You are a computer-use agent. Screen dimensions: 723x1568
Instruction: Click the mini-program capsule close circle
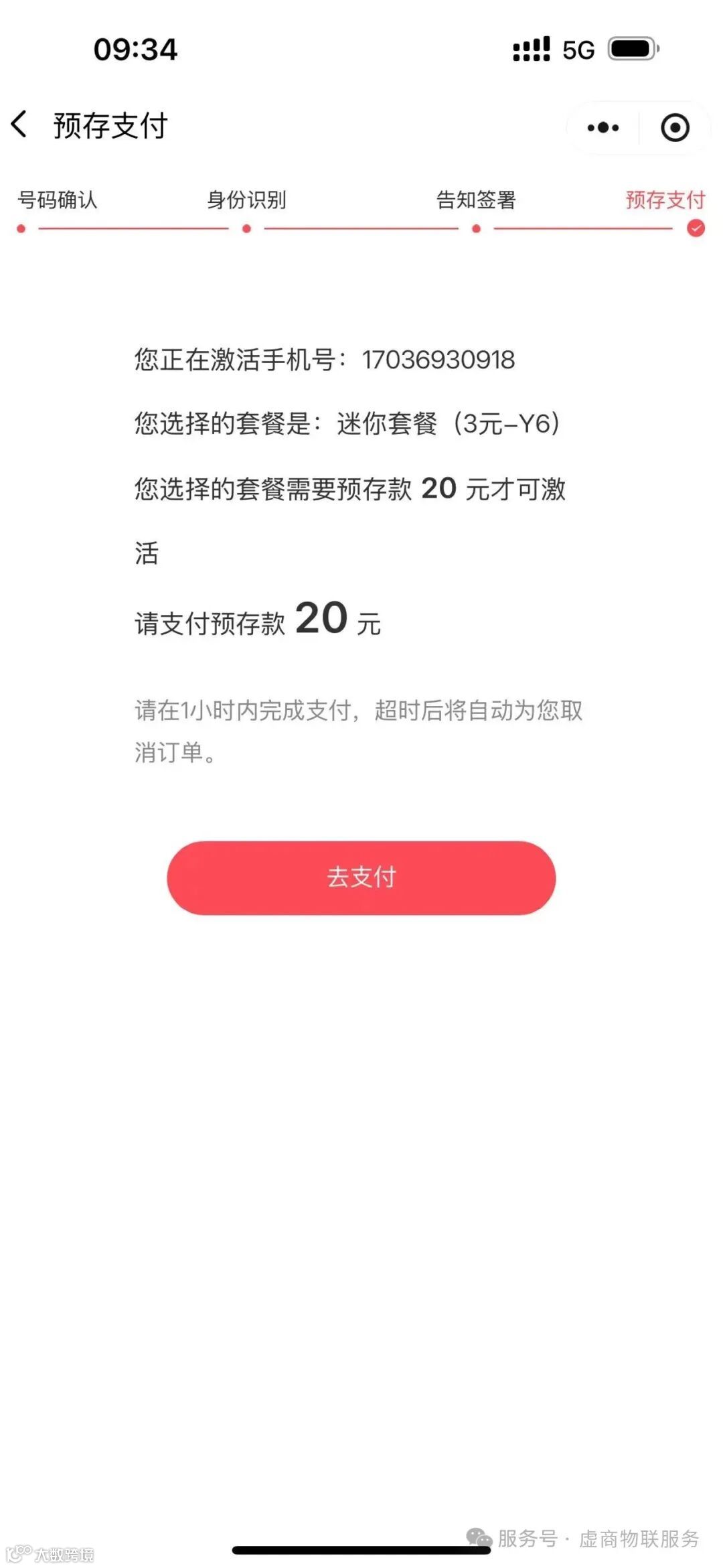click(x=675, y=127)
